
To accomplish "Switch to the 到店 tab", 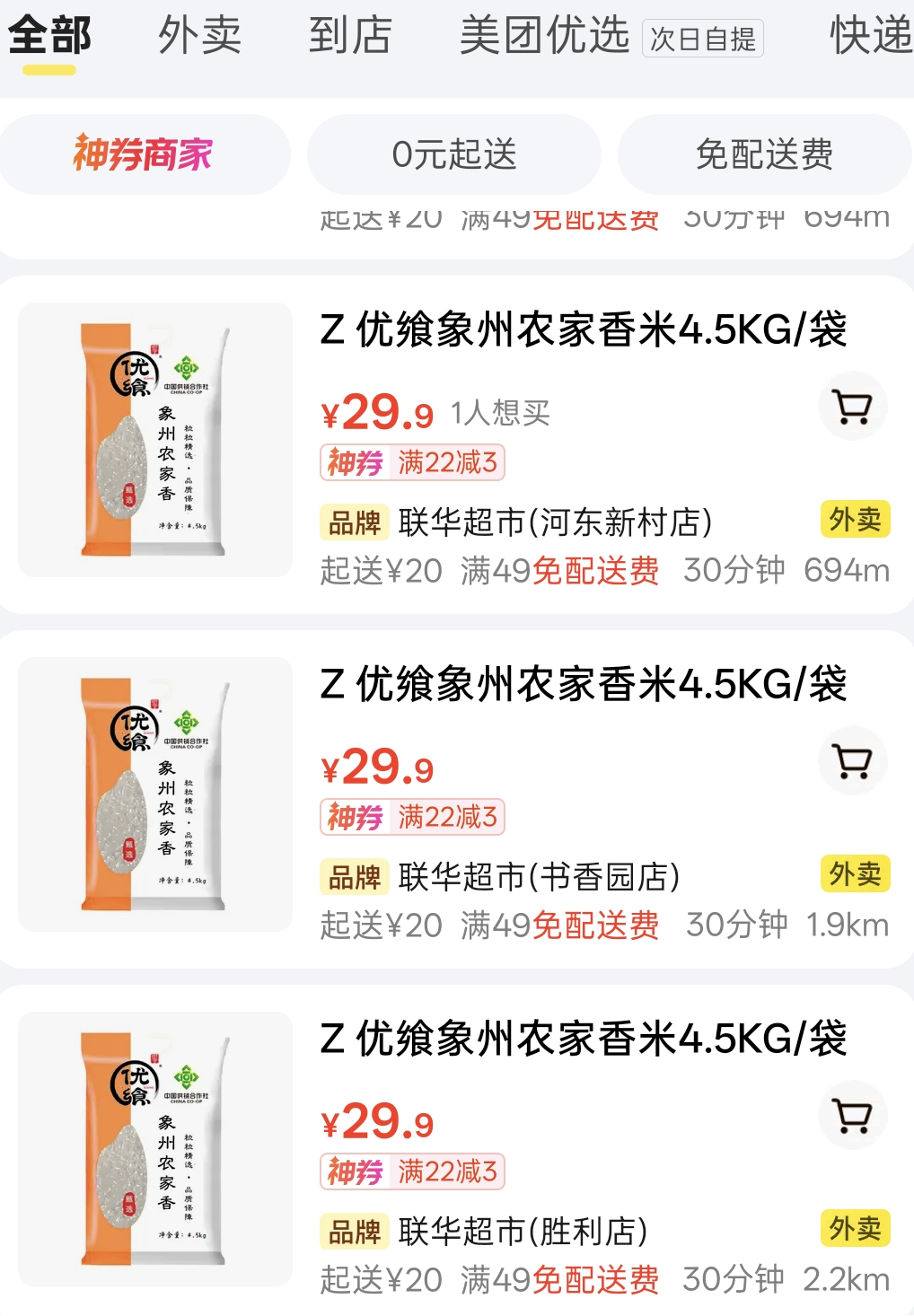I will tap(350, 36).
